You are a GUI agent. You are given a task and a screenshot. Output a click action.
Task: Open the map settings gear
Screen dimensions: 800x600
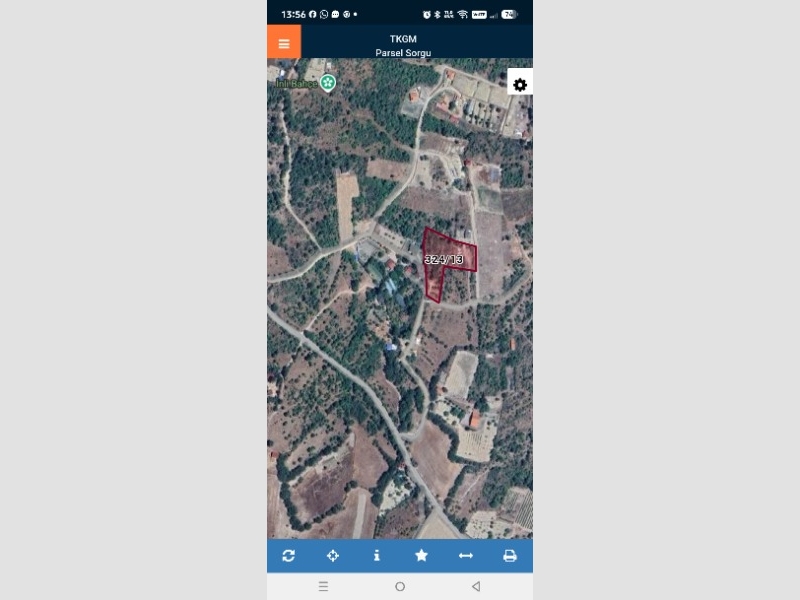pos(520,85)
